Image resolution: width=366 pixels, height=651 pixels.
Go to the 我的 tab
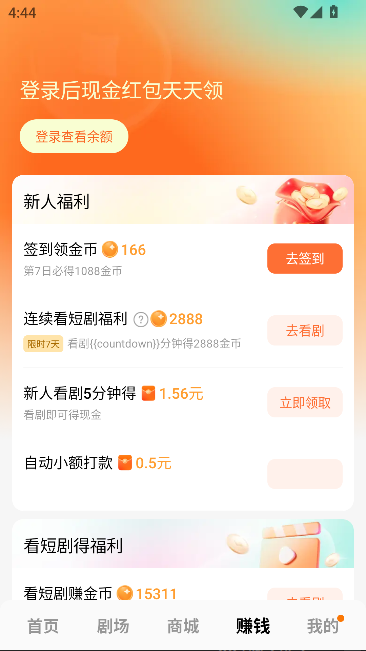(x=323, y=626)
